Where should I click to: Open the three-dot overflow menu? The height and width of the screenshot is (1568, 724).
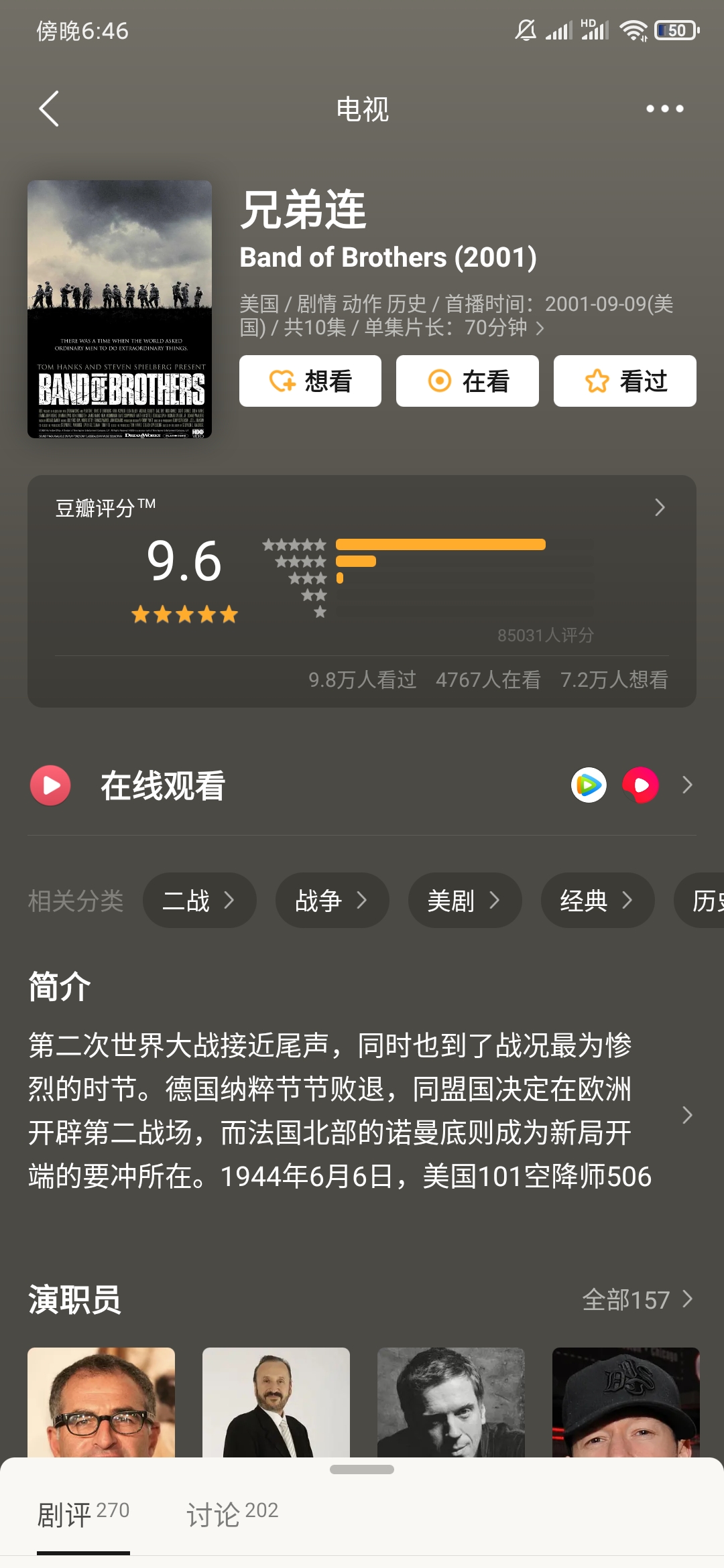point(664,109)
